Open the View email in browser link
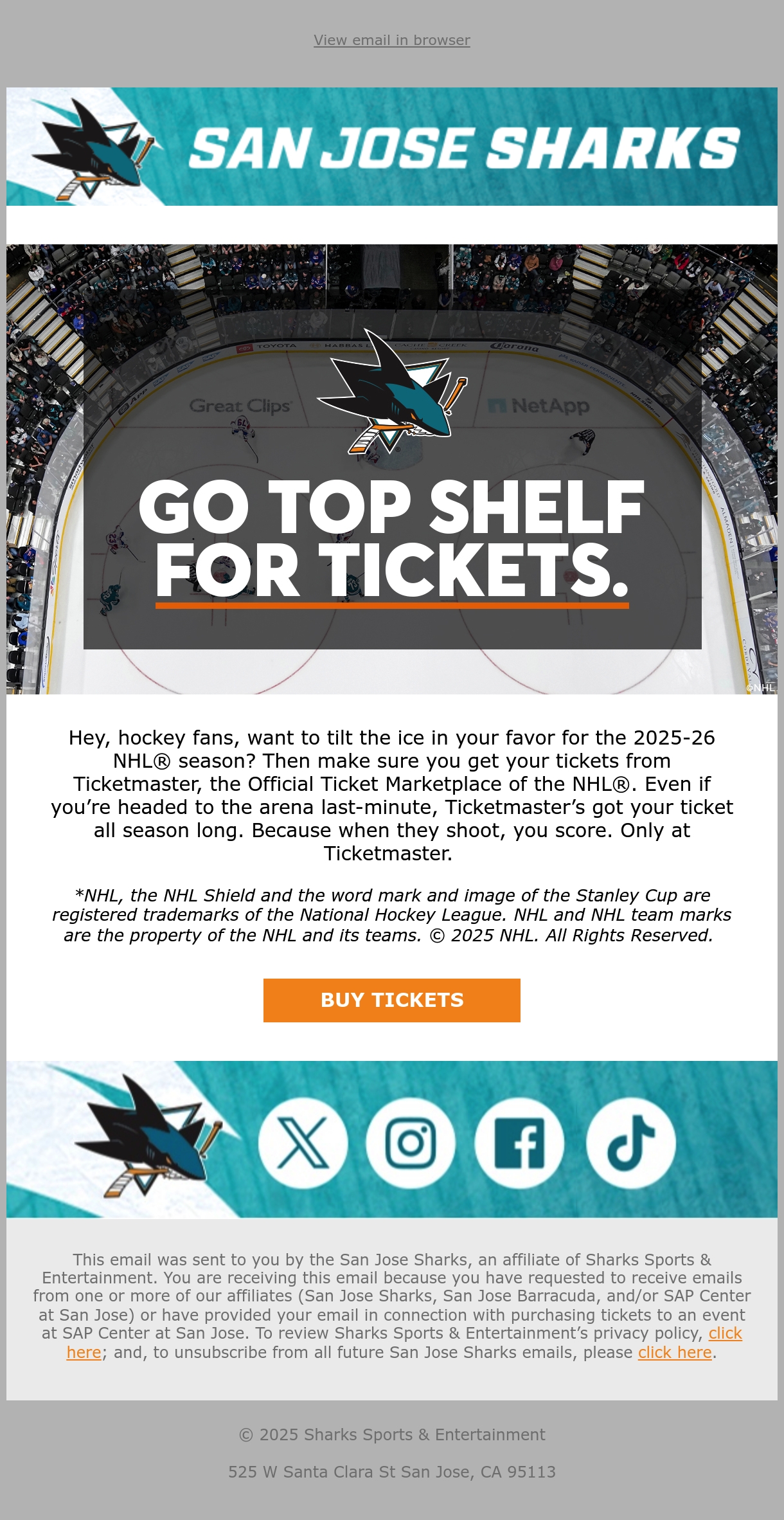 coord(392,40)
